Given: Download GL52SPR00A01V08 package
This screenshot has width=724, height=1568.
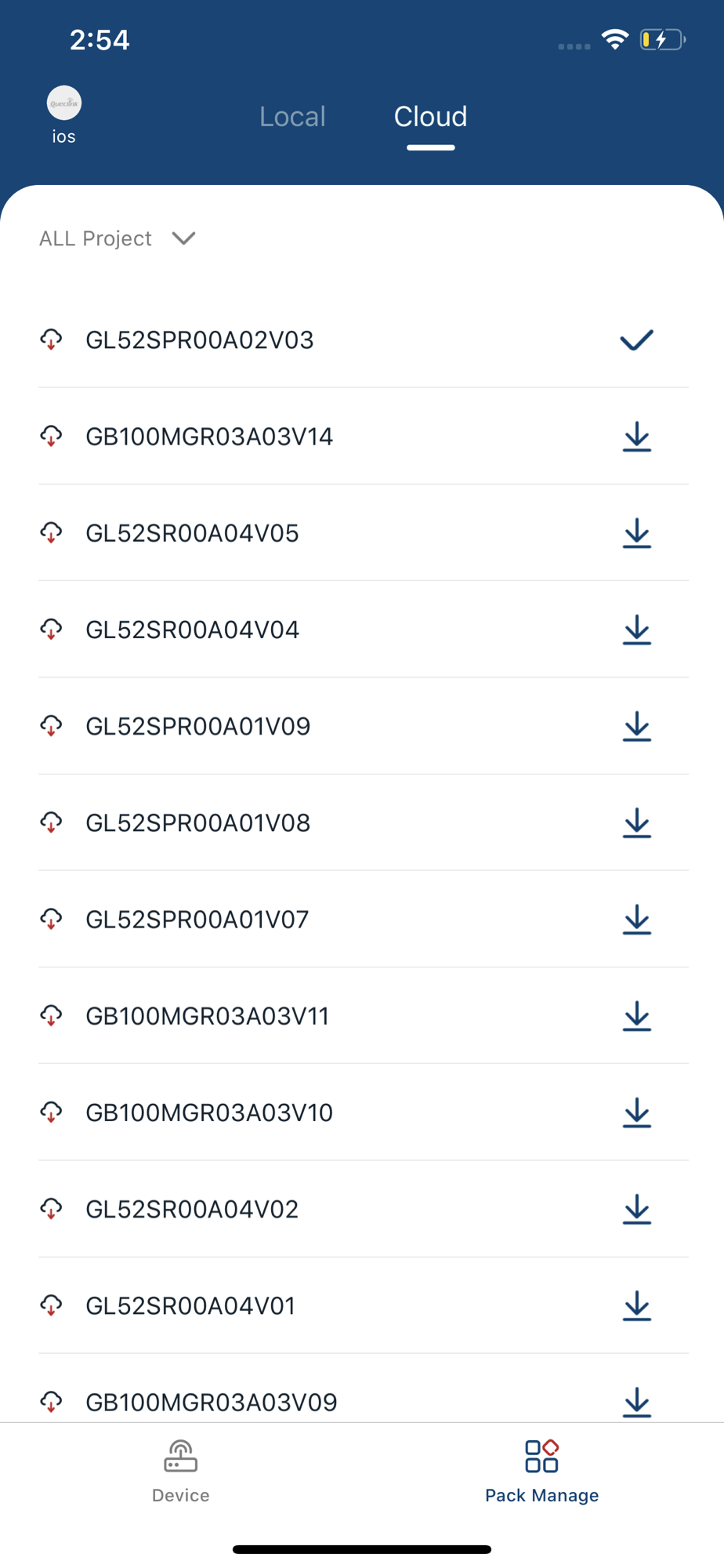Looking at the screenshot, I should [x=637, y=823].
